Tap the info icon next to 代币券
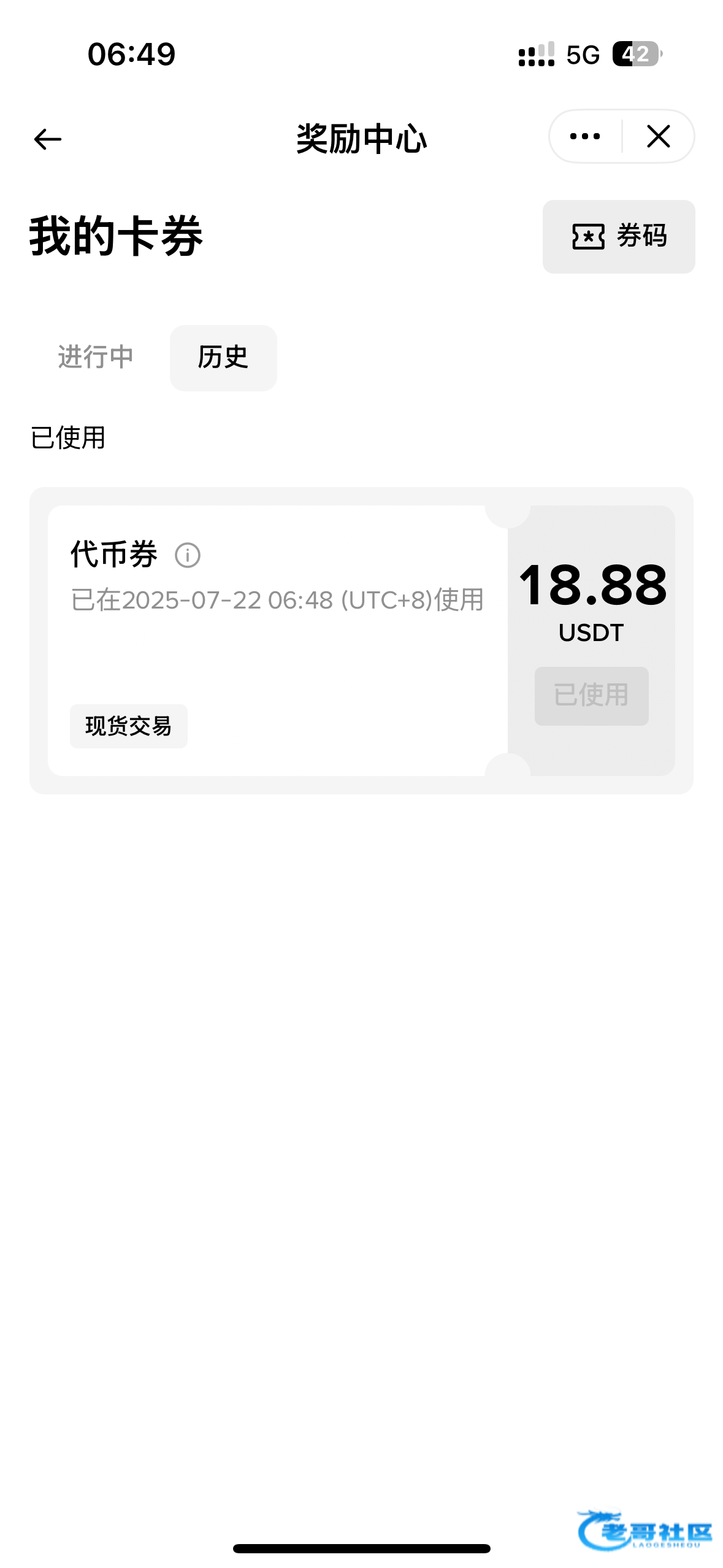 point(188,555)
